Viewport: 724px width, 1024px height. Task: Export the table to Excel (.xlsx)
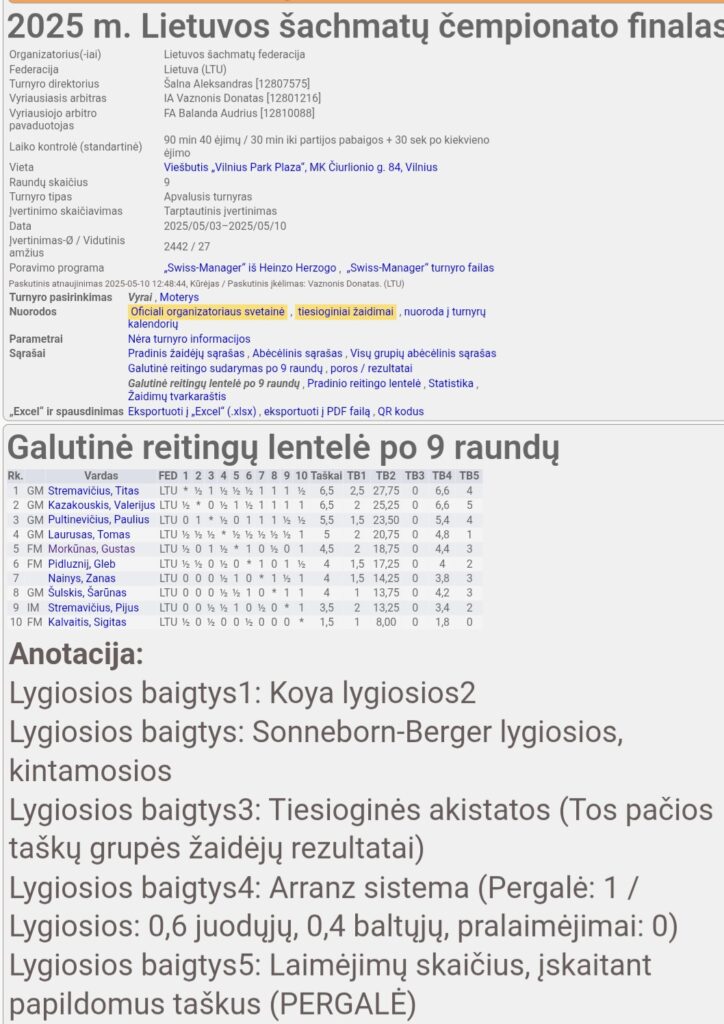click(192, 411)
